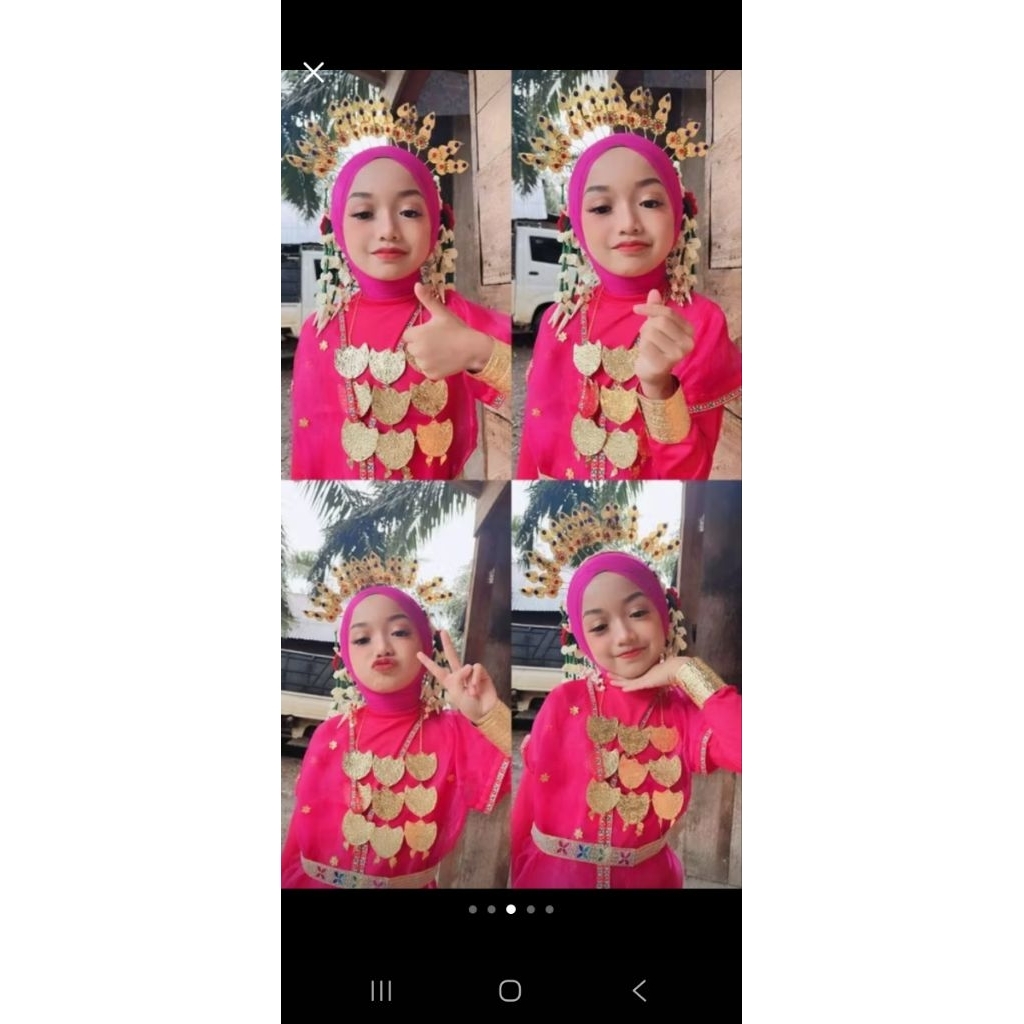Go to the home screen
Screen dimensions: 1024x1024
point(510,990)
